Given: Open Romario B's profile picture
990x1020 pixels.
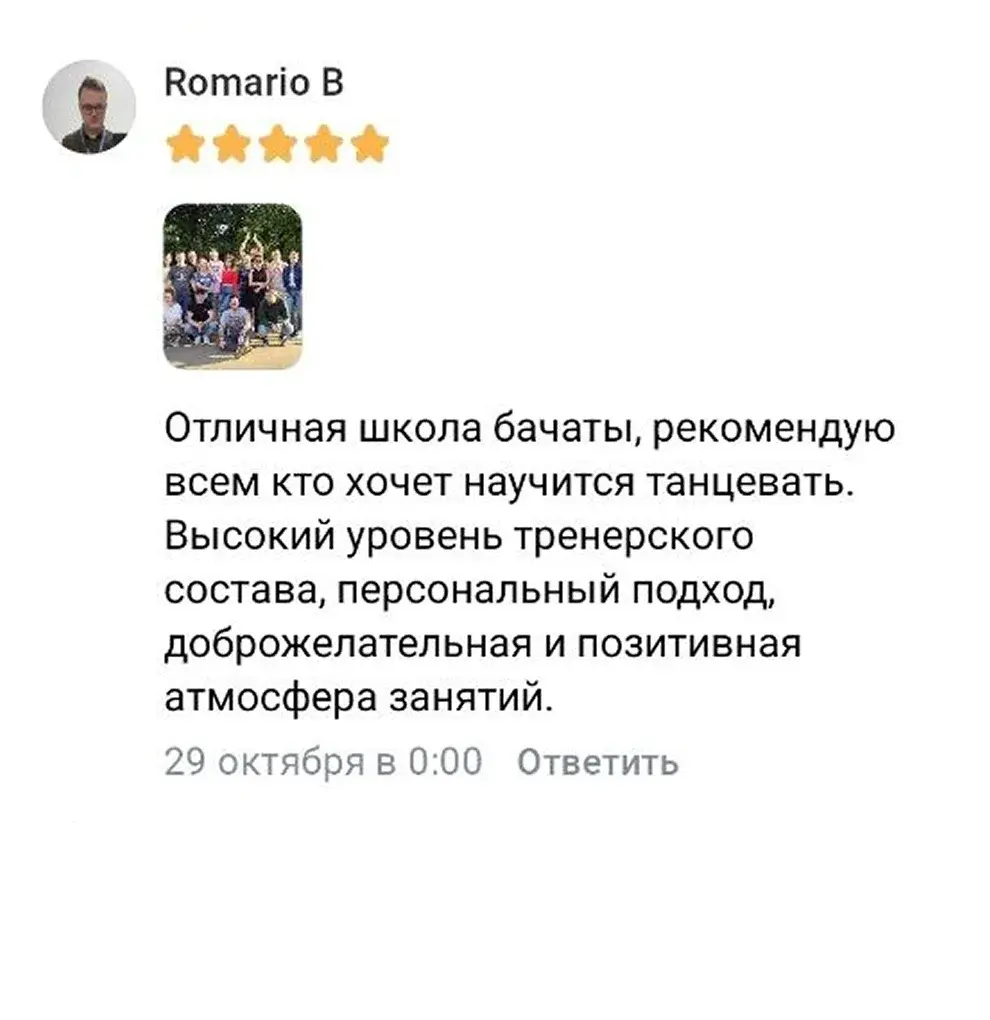Looking at the screenshot, I should click(88, 107).
